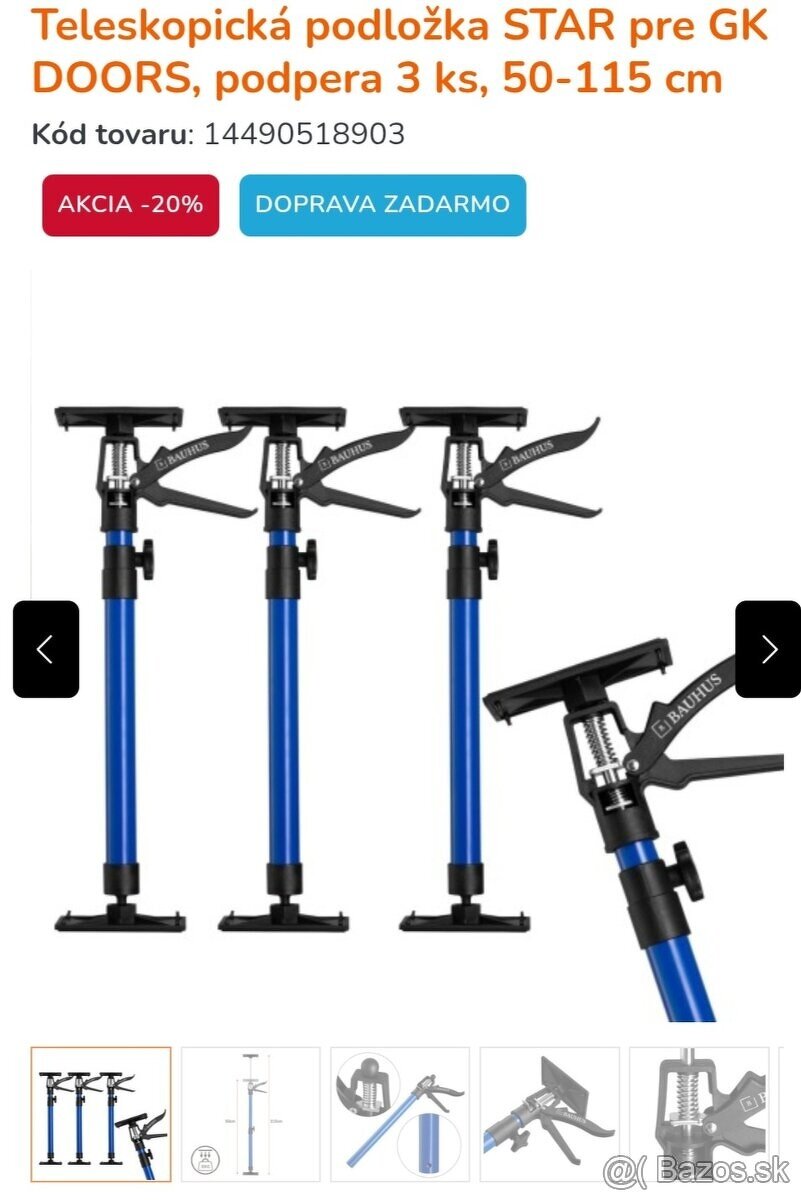Open the thumbnail showing the tilted top plate
The height and width of the screenshot is (1200, 801).
tap(549, 1113)
